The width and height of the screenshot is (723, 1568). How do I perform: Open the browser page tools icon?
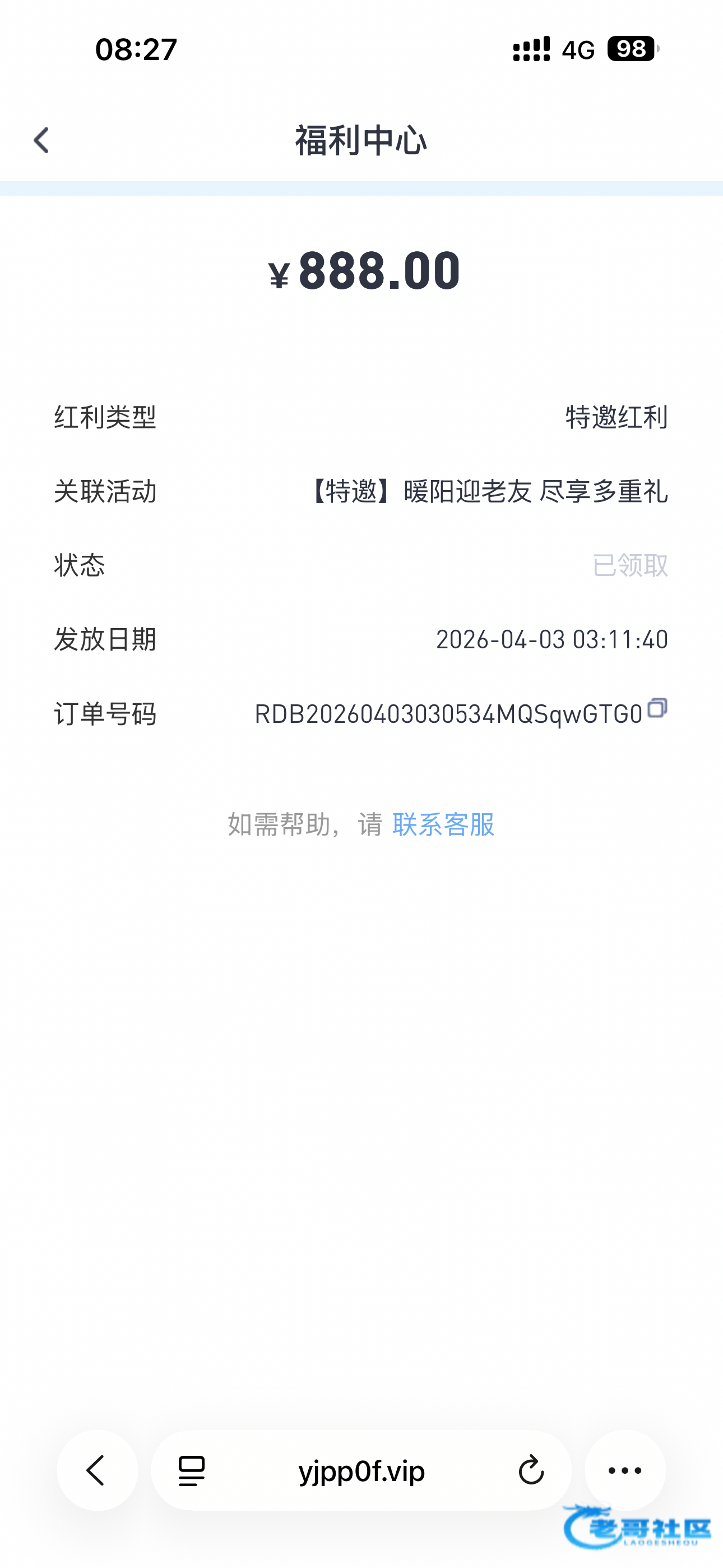[192, 1470]
